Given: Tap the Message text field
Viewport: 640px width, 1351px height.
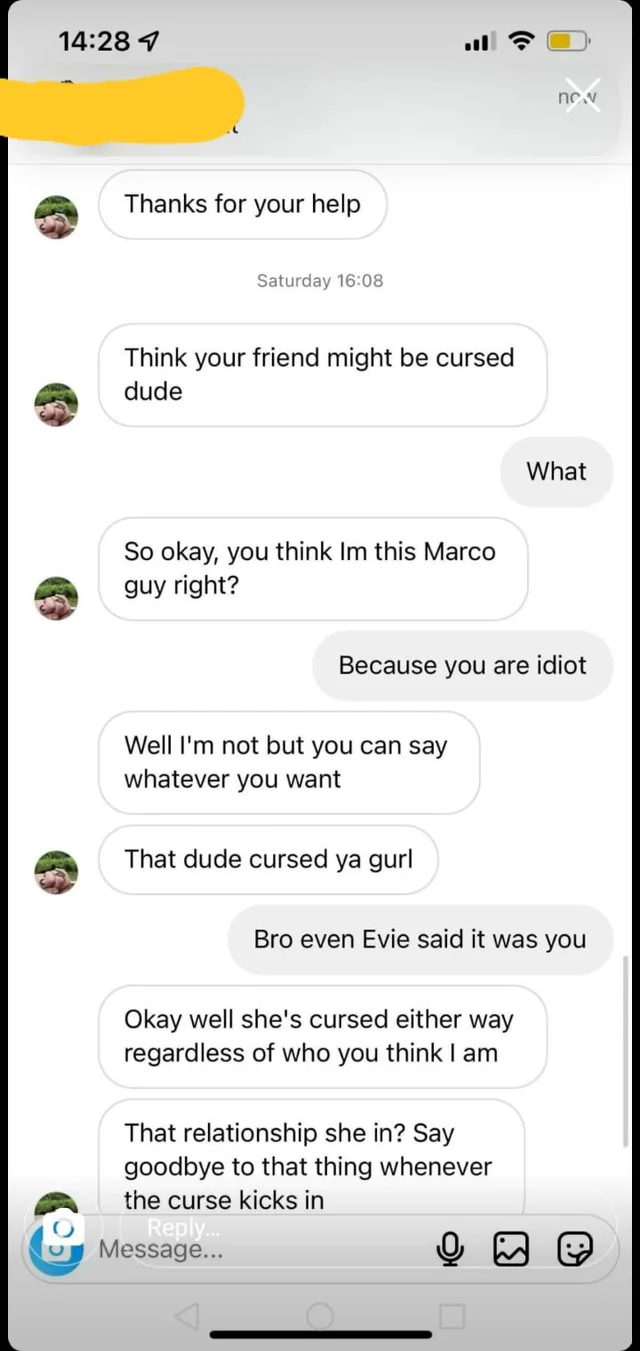Looking at the screenshot, I should 260,1249.
